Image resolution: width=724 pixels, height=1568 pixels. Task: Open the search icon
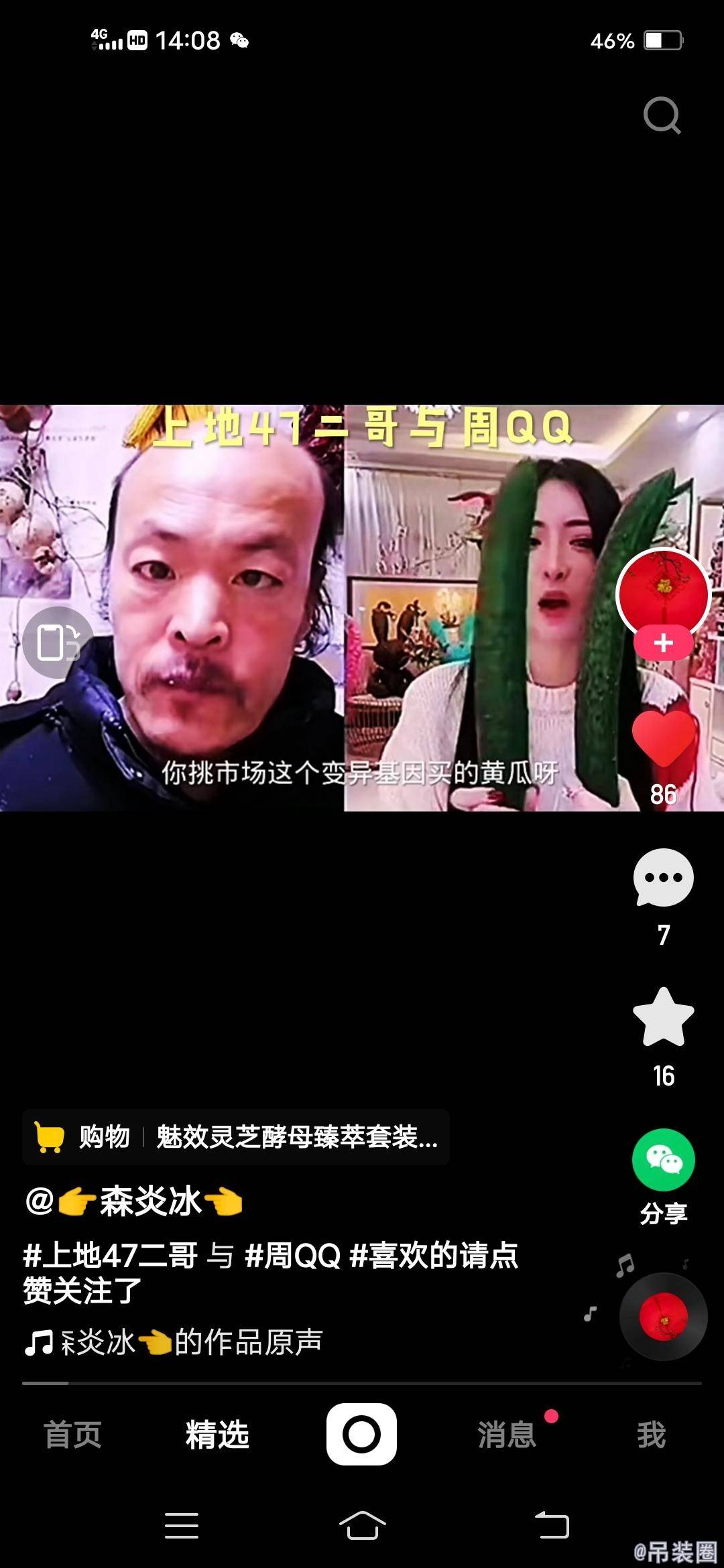click(662, 116)
